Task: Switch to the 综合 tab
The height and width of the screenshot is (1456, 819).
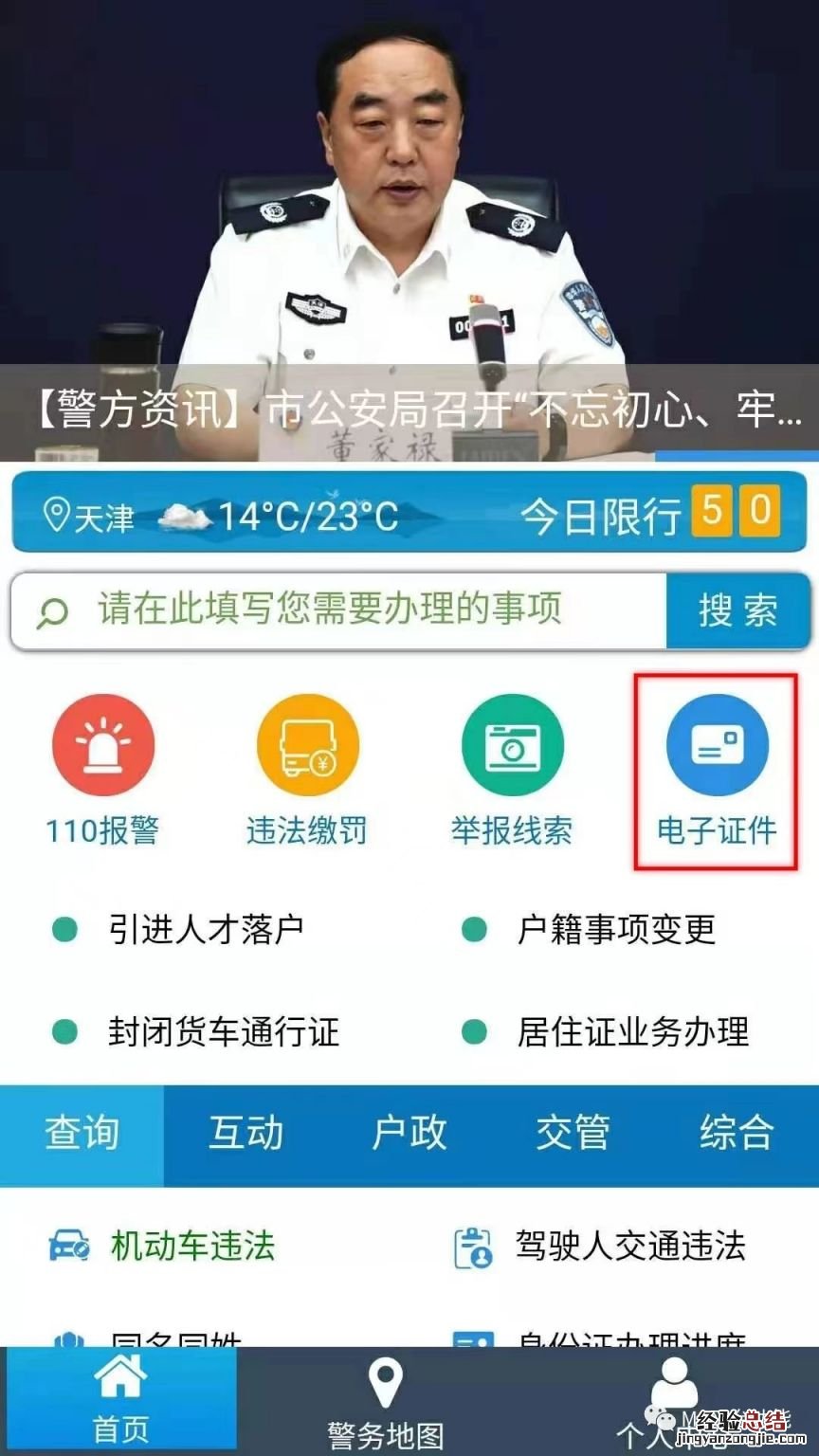Action: pos(737,1135)
